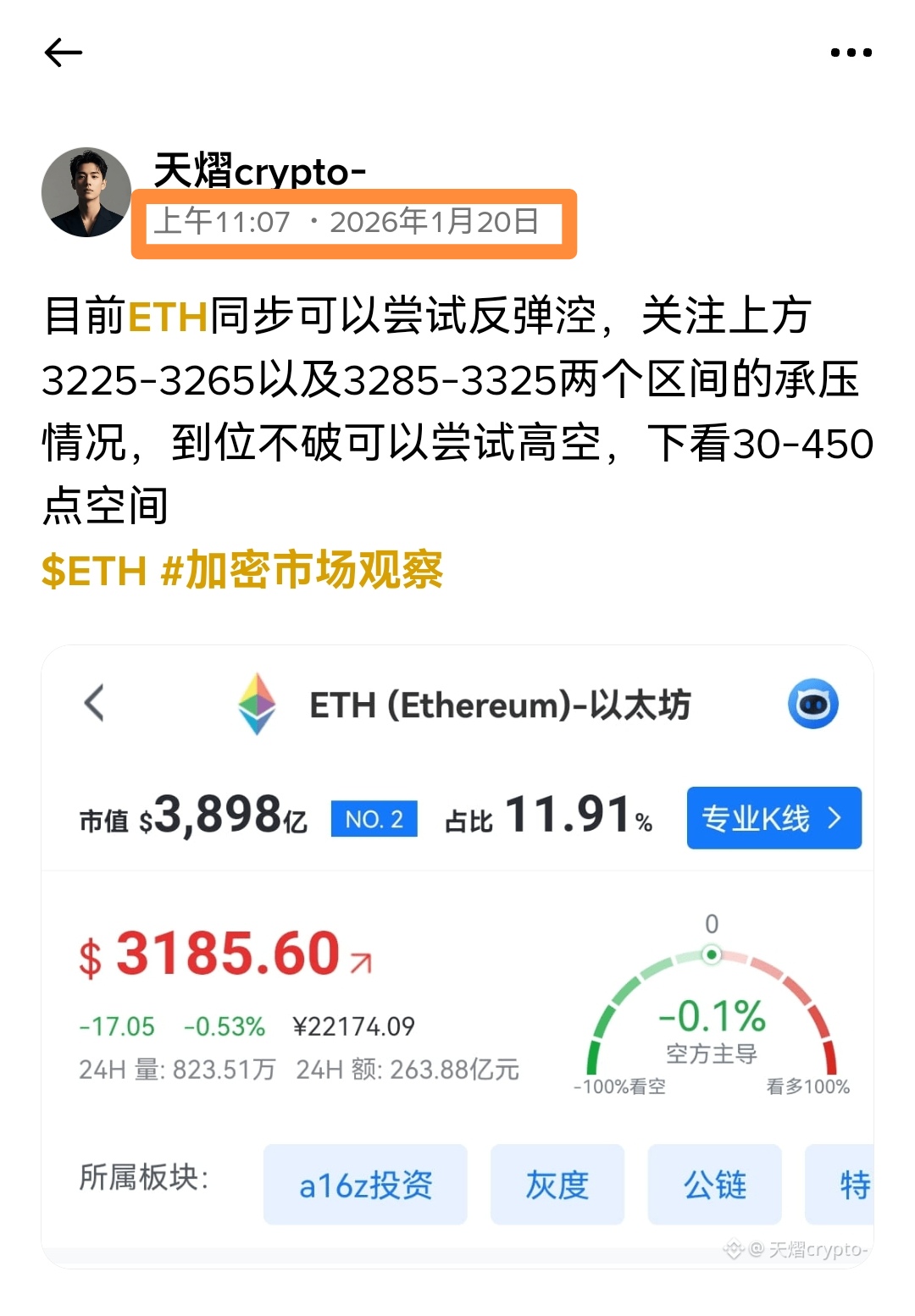Open the three-dot overflow menu
Screen dimensions: 915x1316
[851, 53]
